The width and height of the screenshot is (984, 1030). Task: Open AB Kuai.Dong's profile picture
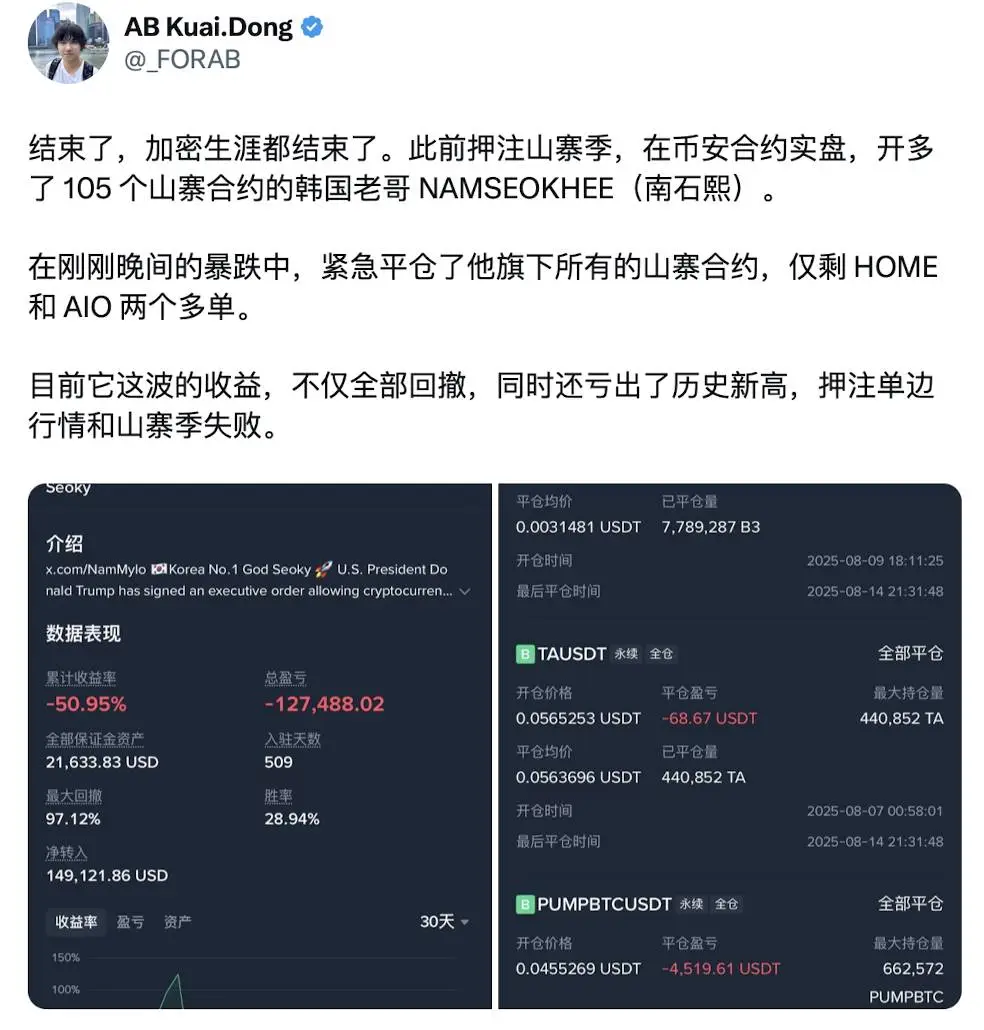pyautogui.click(x=68, y=43)
